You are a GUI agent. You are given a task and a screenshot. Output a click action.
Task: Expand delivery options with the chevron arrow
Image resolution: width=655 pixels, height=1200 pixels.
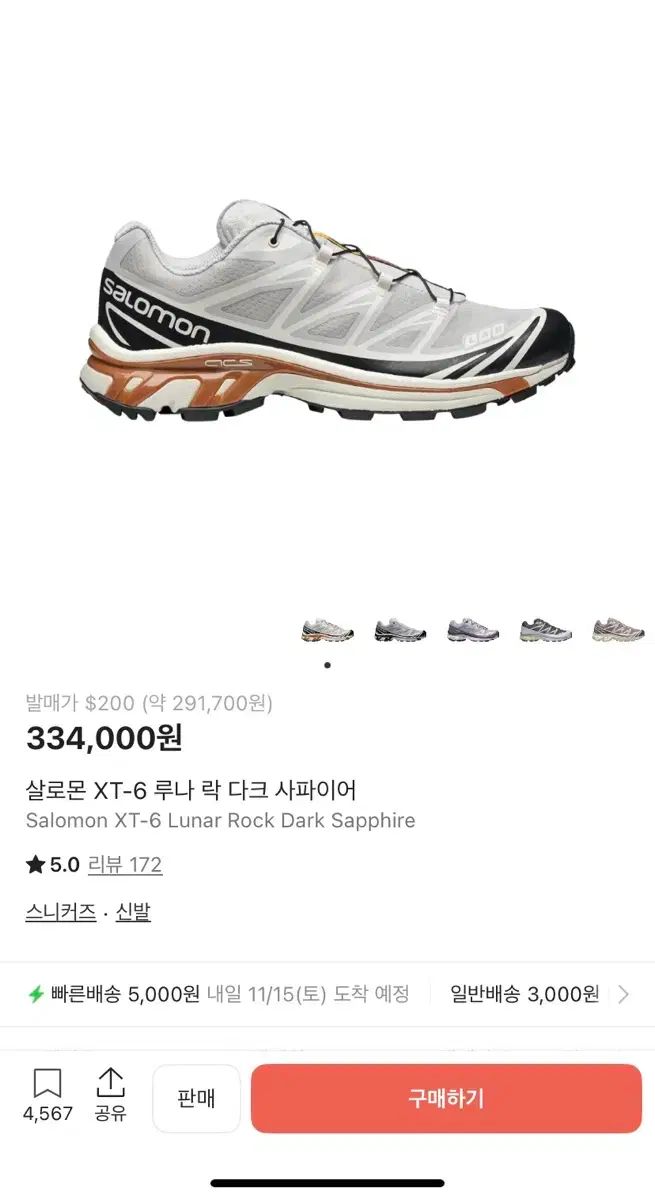pos(624,994)
